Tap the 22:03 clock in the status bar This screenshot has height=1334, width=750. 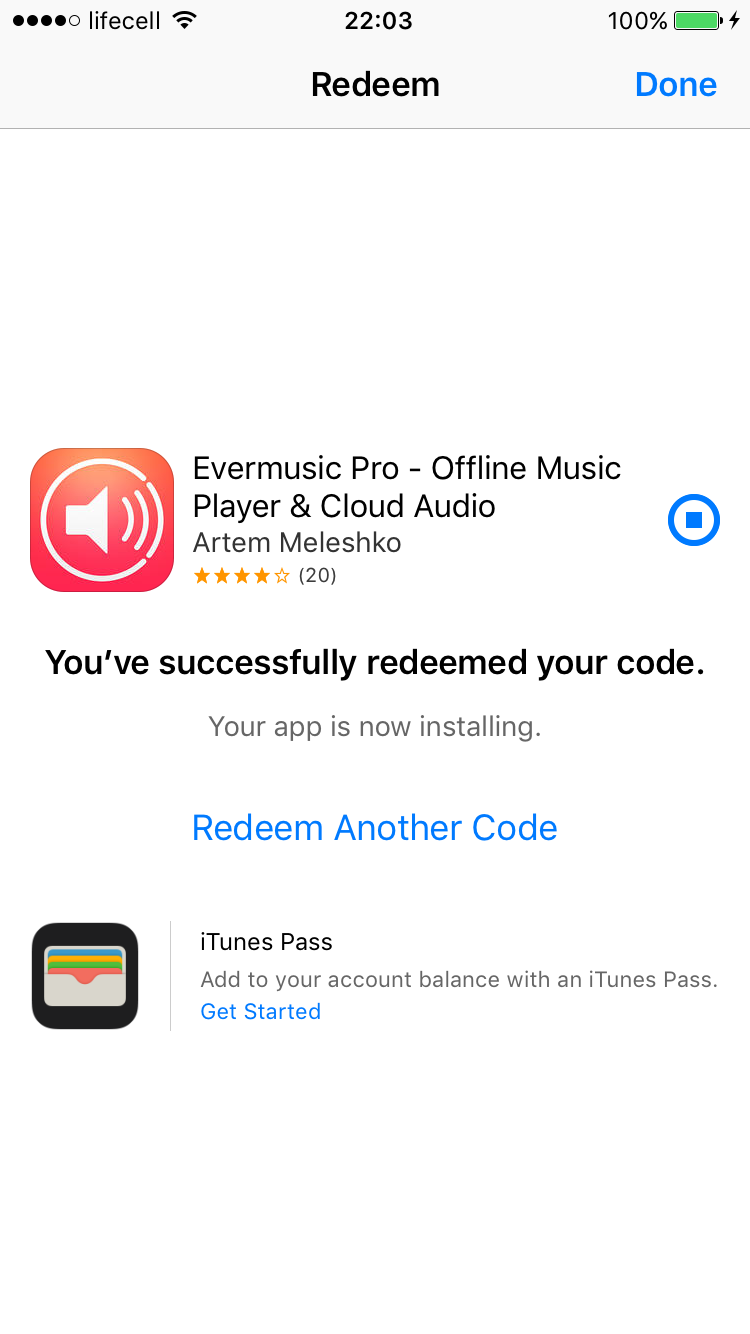377,20
